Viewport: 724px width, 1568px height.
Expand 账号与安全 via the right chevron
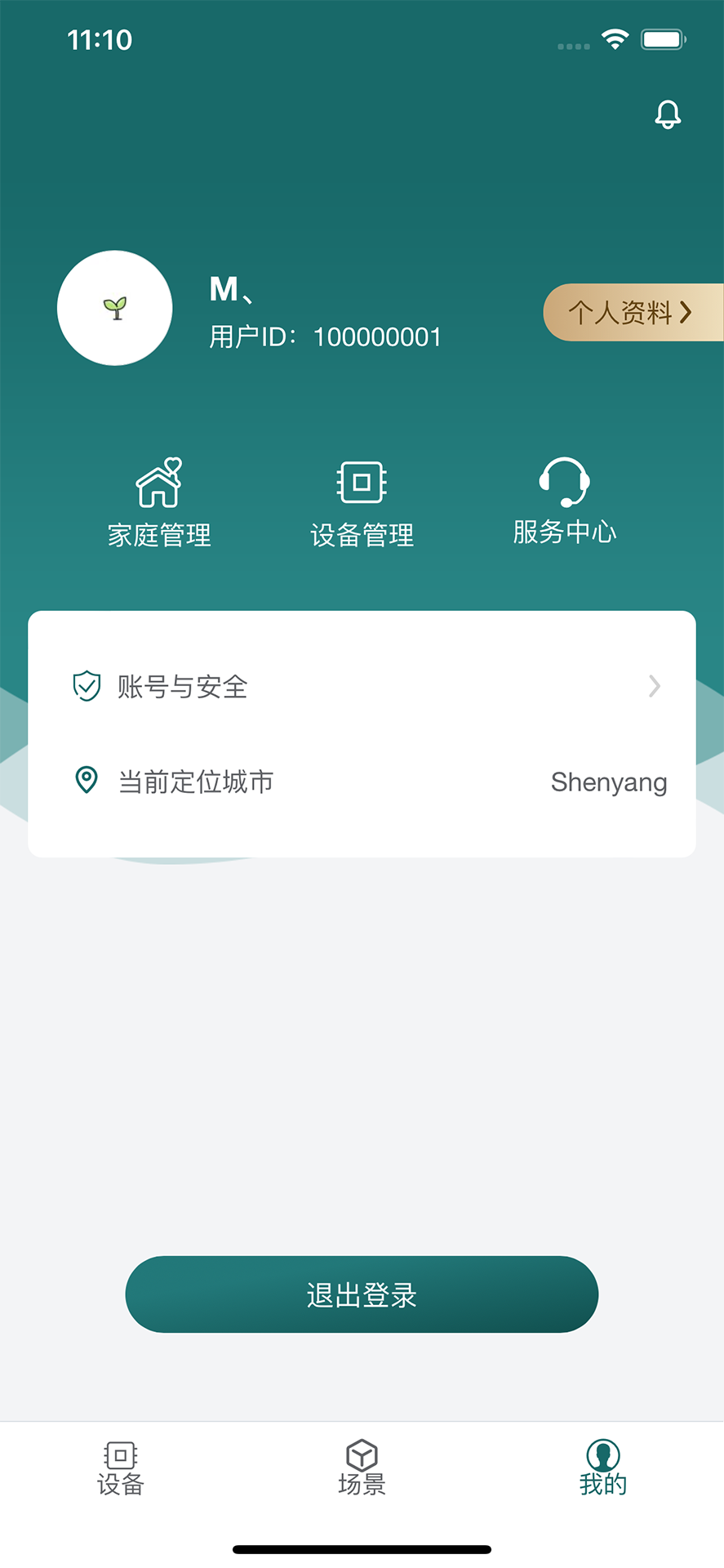(x=654, y=686)
